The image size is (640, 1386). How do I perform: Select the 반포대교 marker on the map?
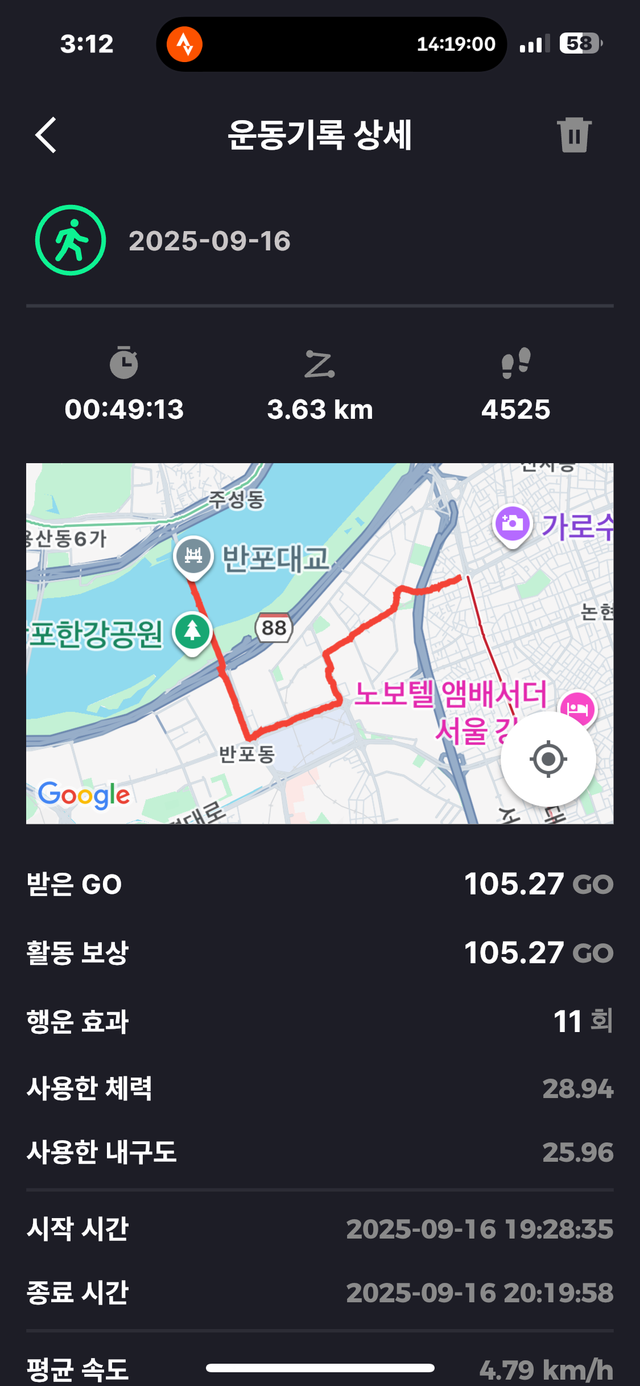click(191, 556)
